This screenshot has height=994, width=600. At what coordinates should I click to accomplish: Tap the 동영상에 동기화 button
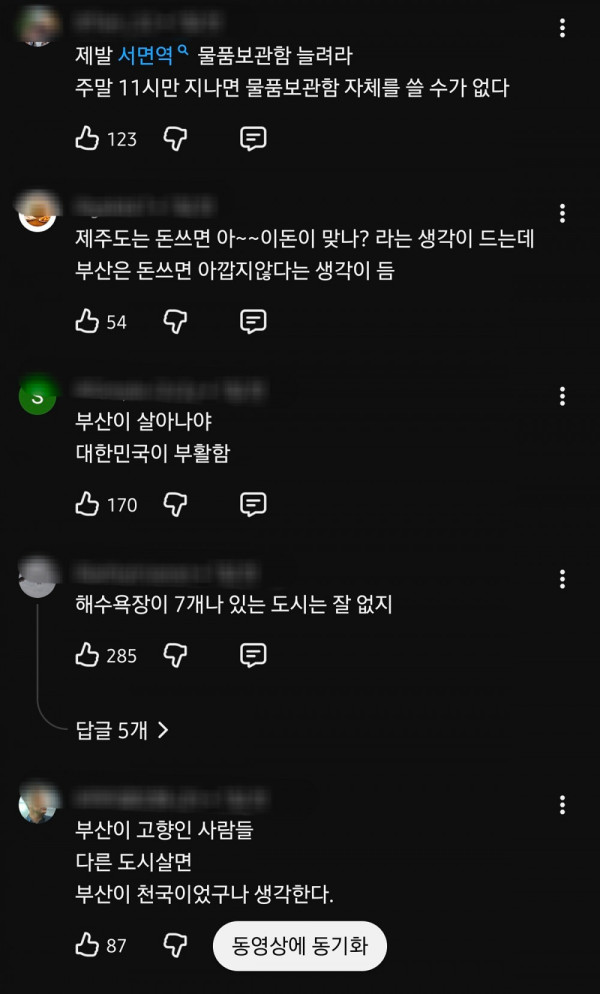(x=300, y=945)
